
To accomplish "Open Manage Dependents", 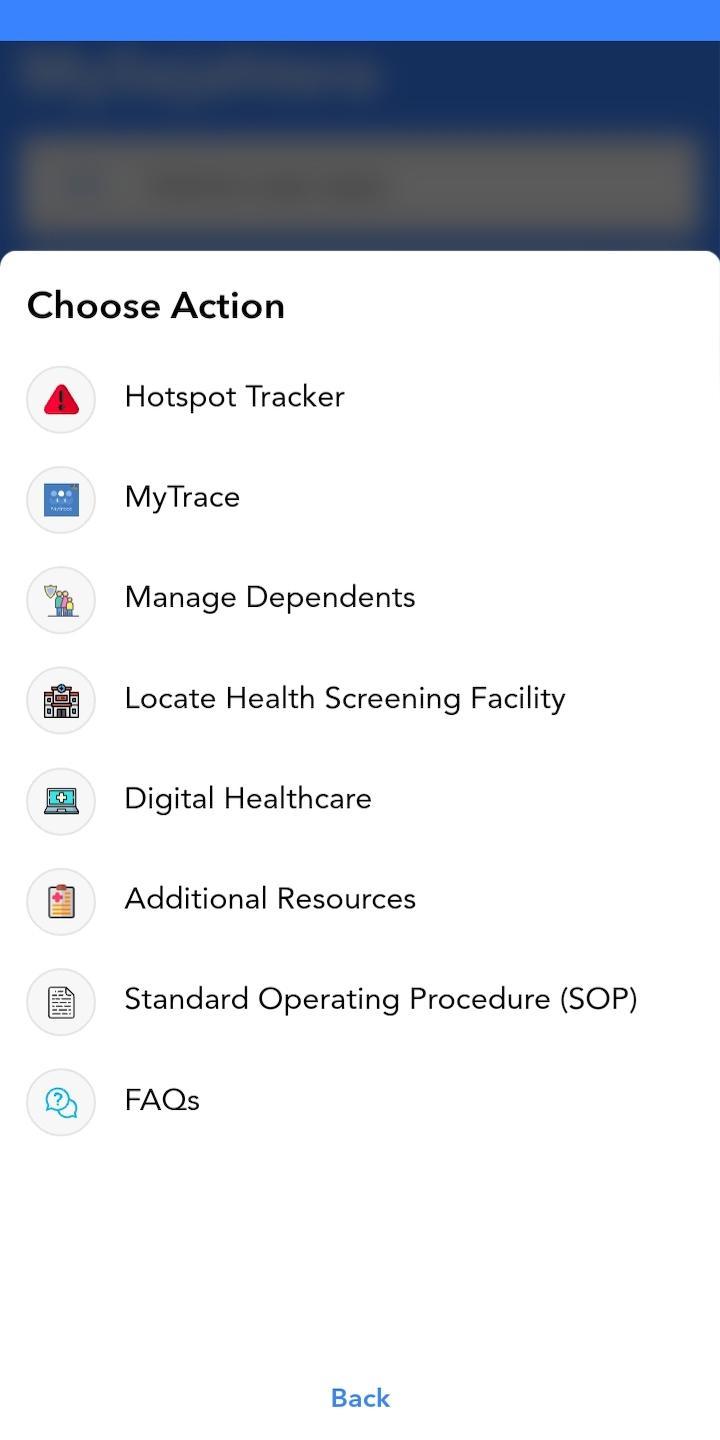I will pos(360,599).
